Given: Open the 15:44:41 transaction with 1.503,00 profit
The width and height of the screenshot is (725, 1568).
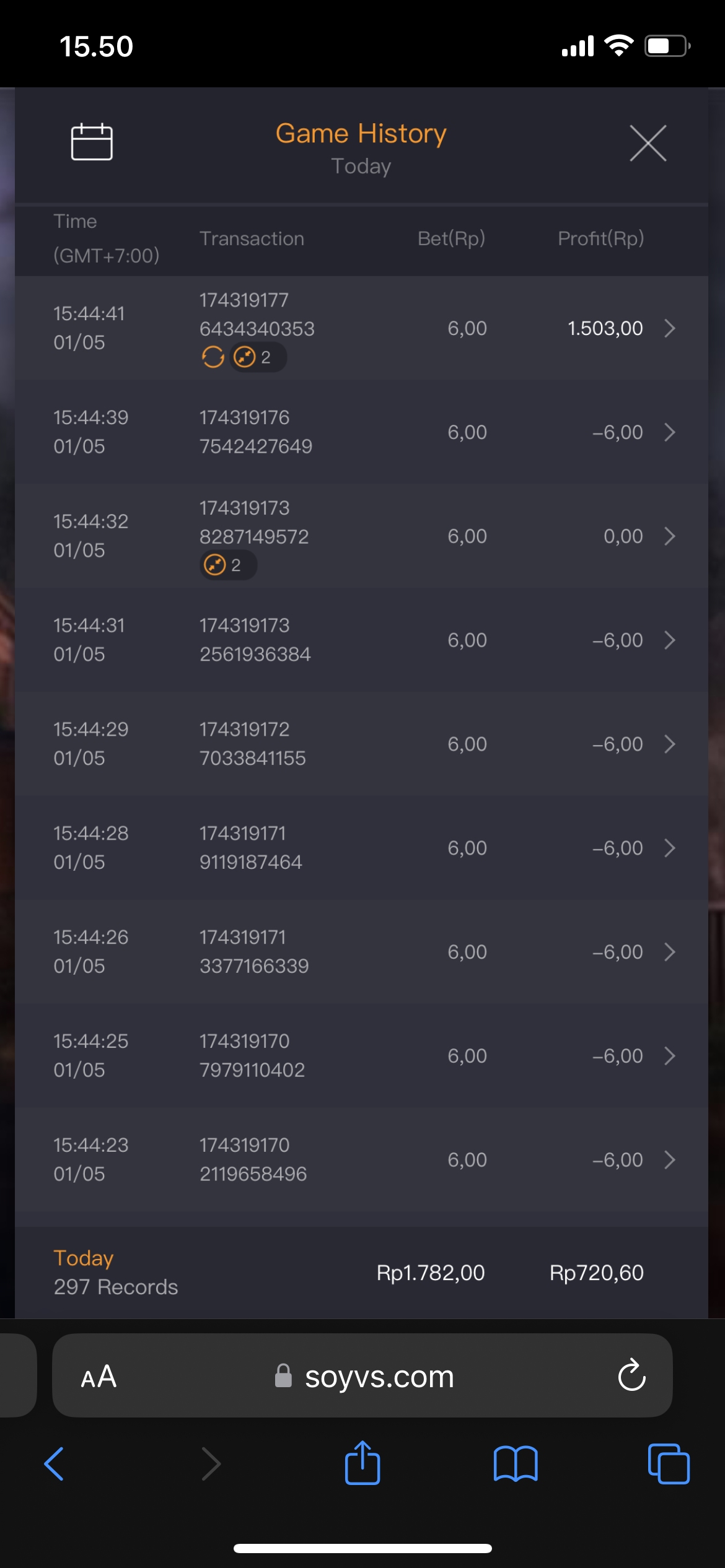Looking at the screenshot, I should 669,328.
